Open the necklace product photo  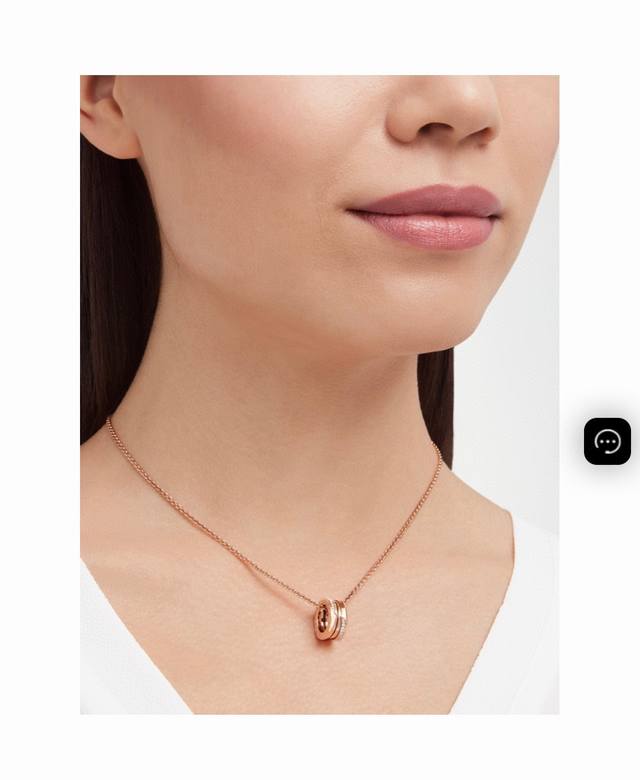pyautogui.click(x=319, y=394)
